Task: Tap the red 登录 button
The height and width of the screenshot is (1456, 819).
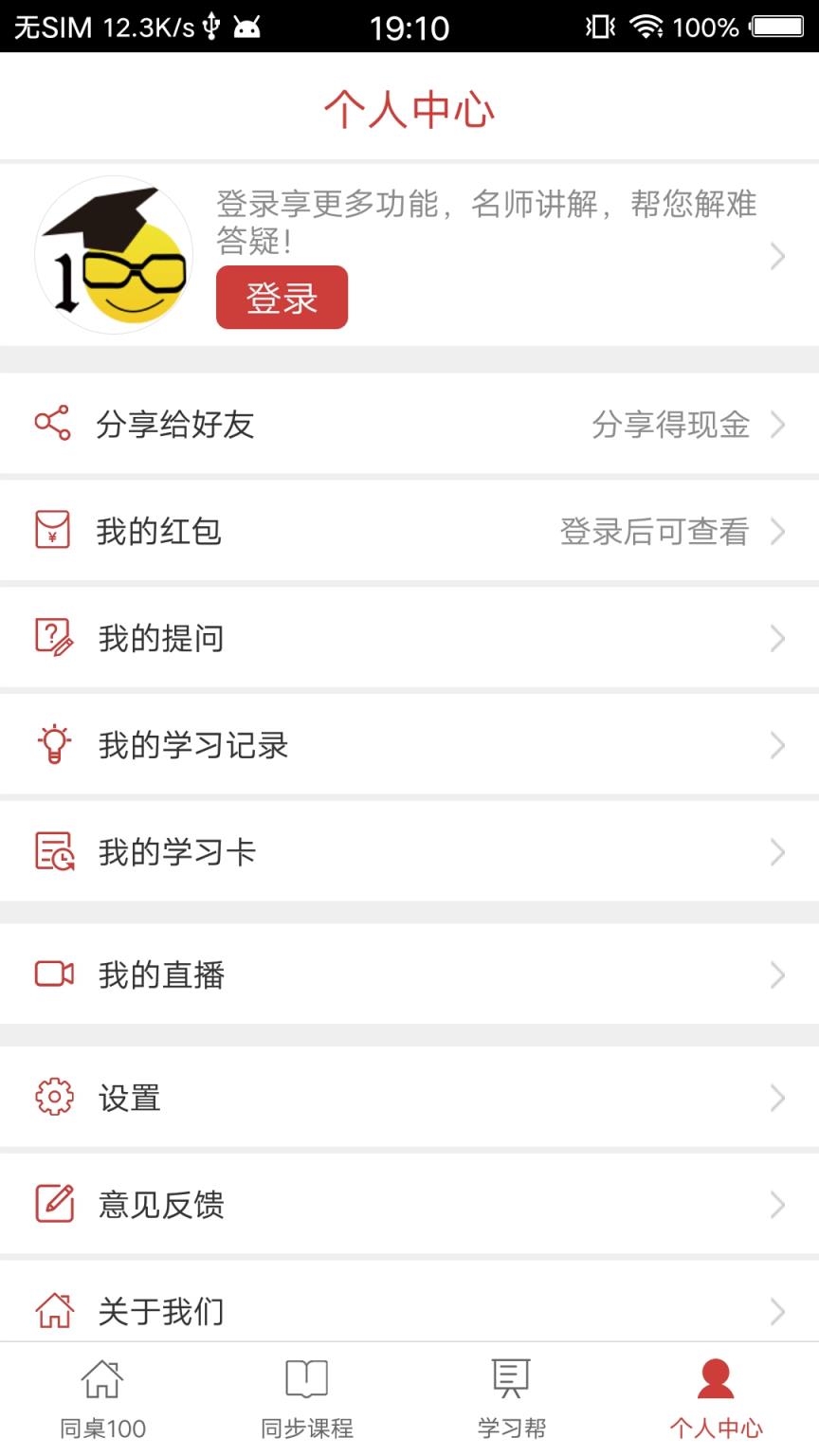Action: click(282, 297)
